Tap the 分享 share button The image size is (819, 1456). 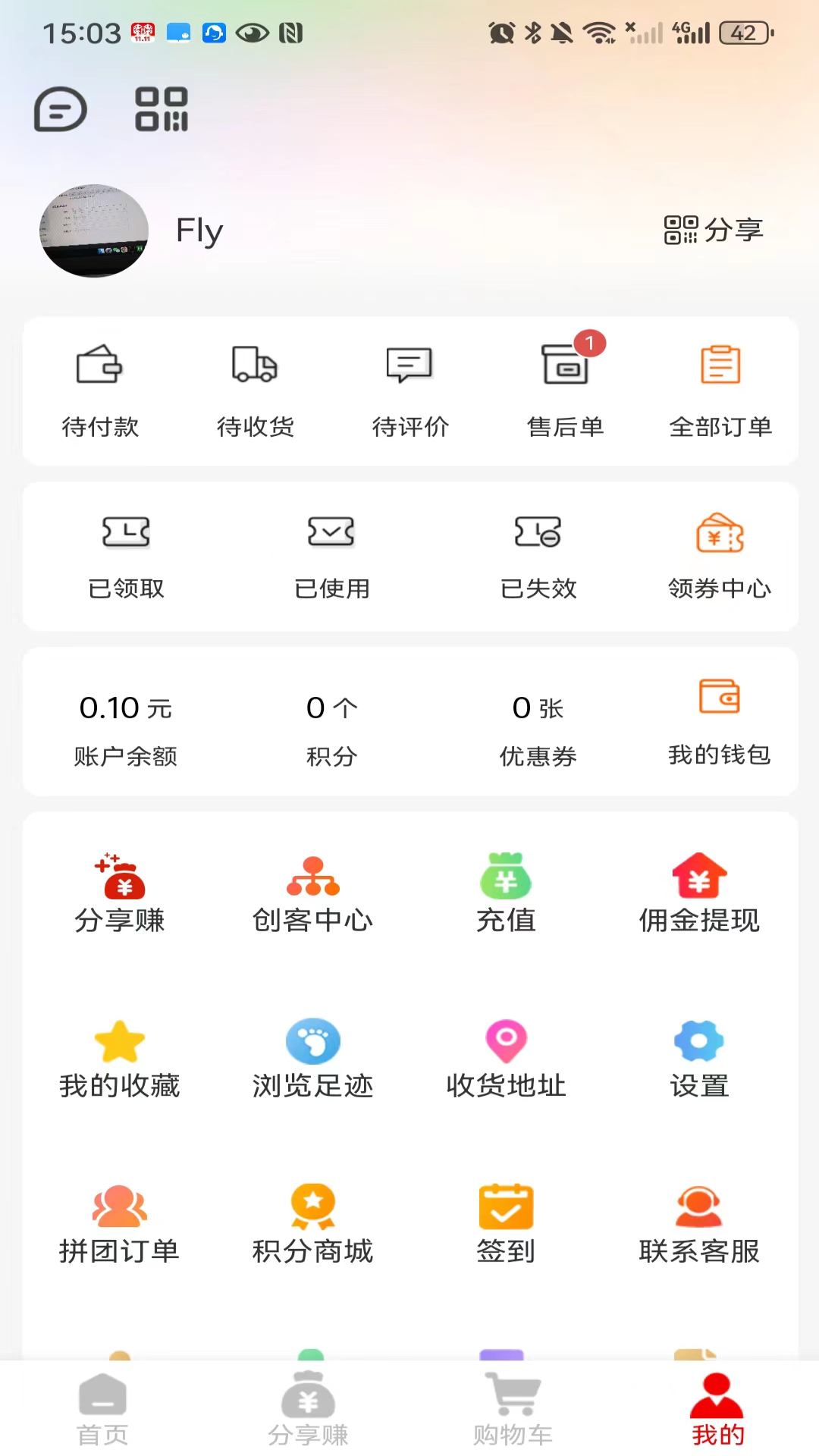coord(714,231)
